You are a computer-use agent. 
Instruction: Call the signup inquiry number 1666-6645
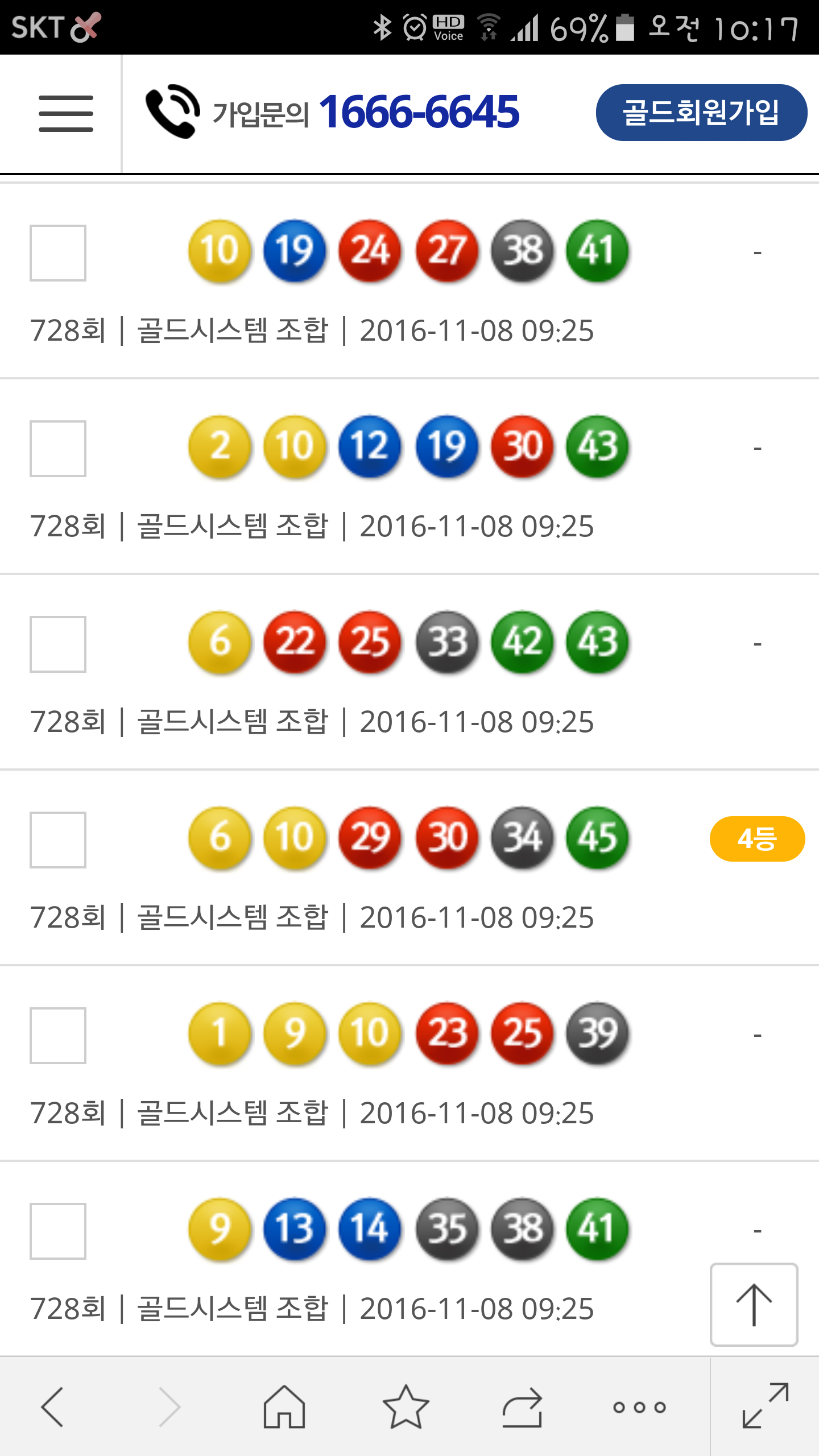tap(418, 112)
